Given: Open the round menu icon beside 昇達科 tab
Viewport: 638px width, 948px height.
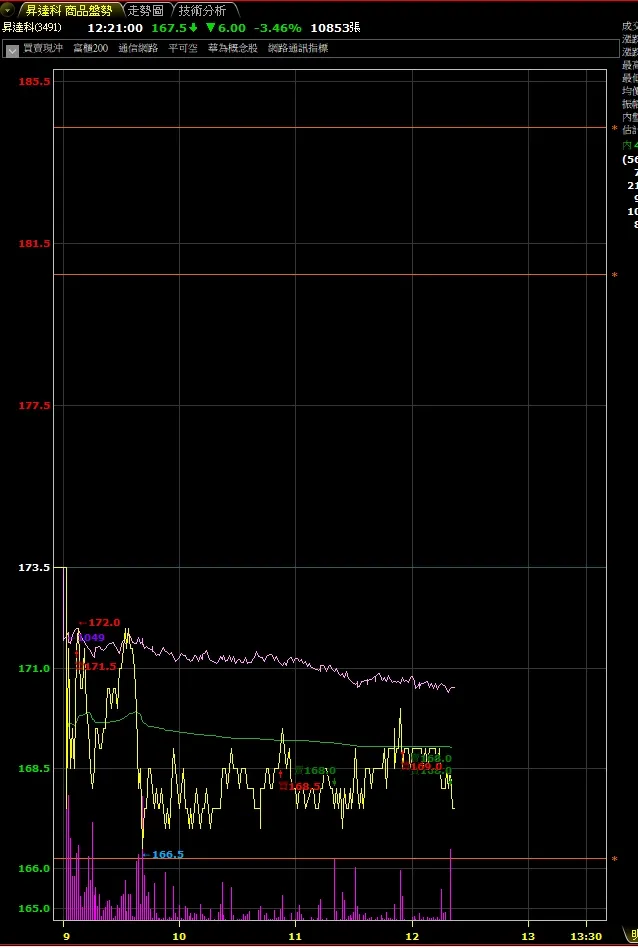Looking at the screenshot, I should [x=8, y=10].
